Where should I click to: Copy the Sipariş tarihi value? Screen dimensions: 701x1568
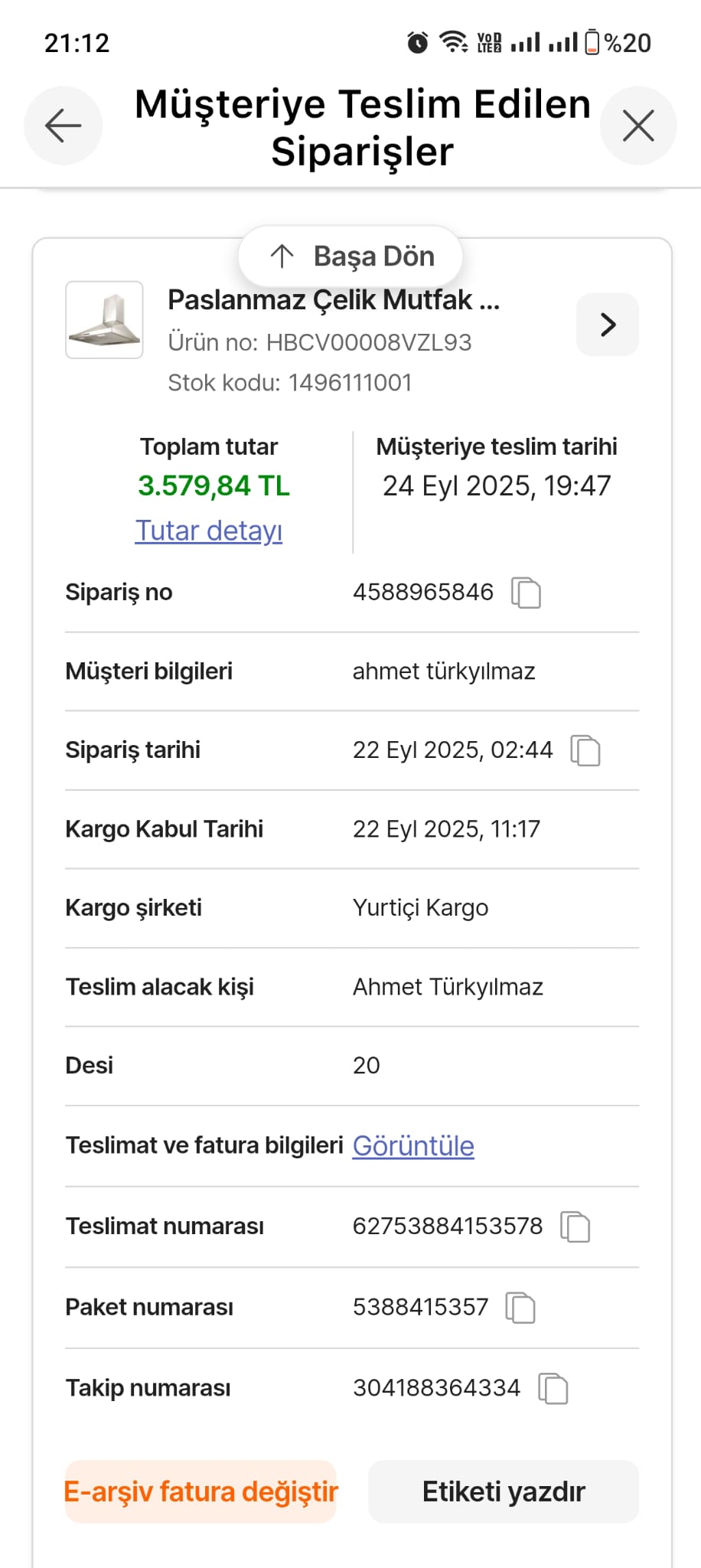coord(585,750)
